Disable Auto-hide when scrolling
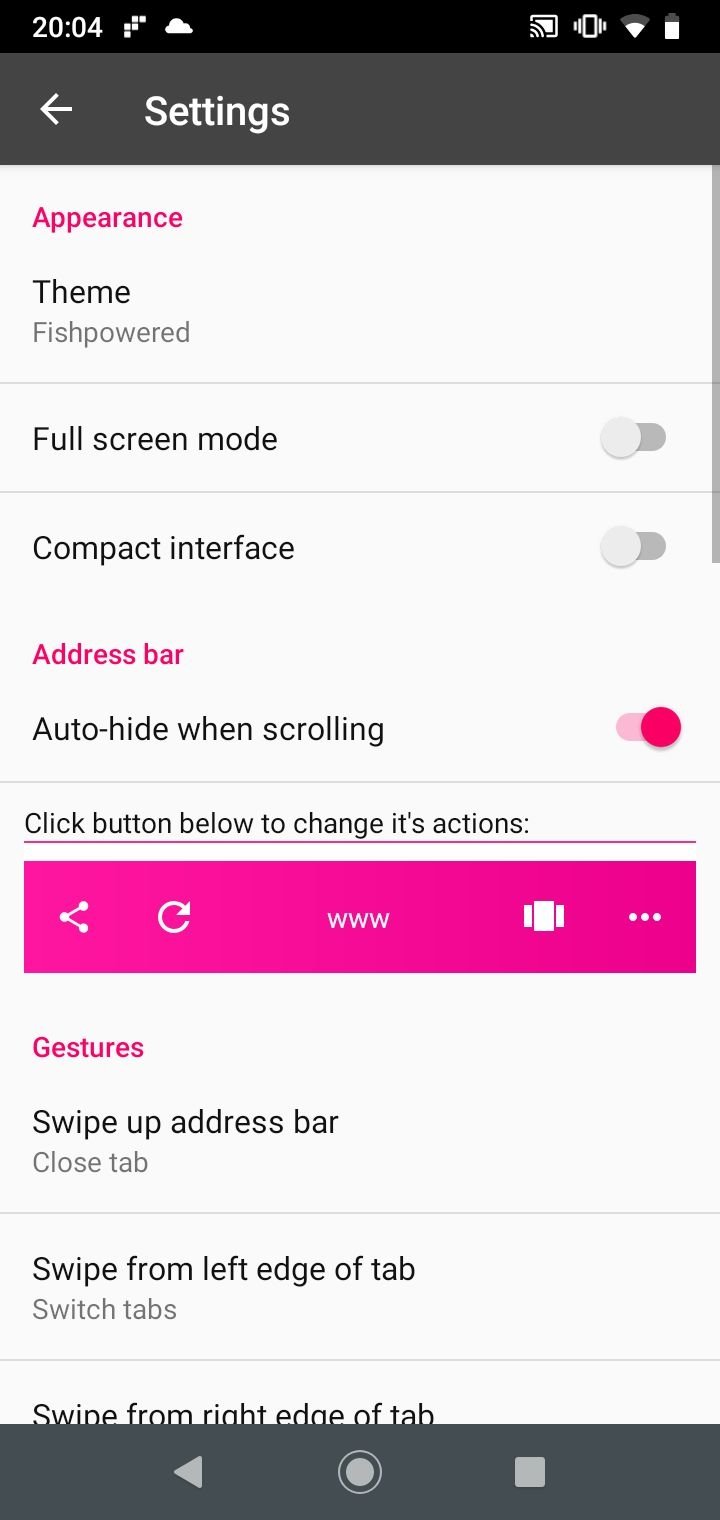 click(648, 728)
